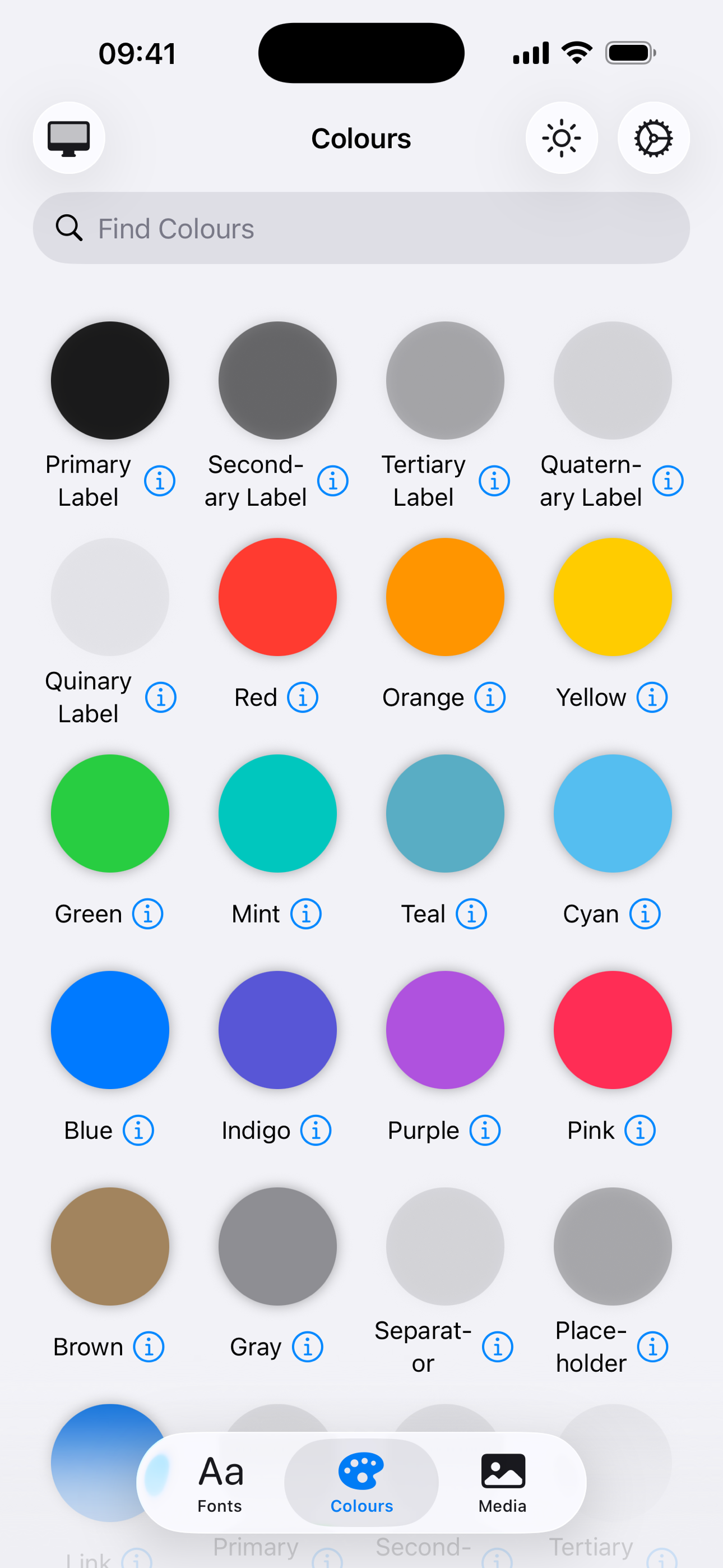Screen dimensions: 723x1568
Task: Open info for Teal
Action: 471,914
